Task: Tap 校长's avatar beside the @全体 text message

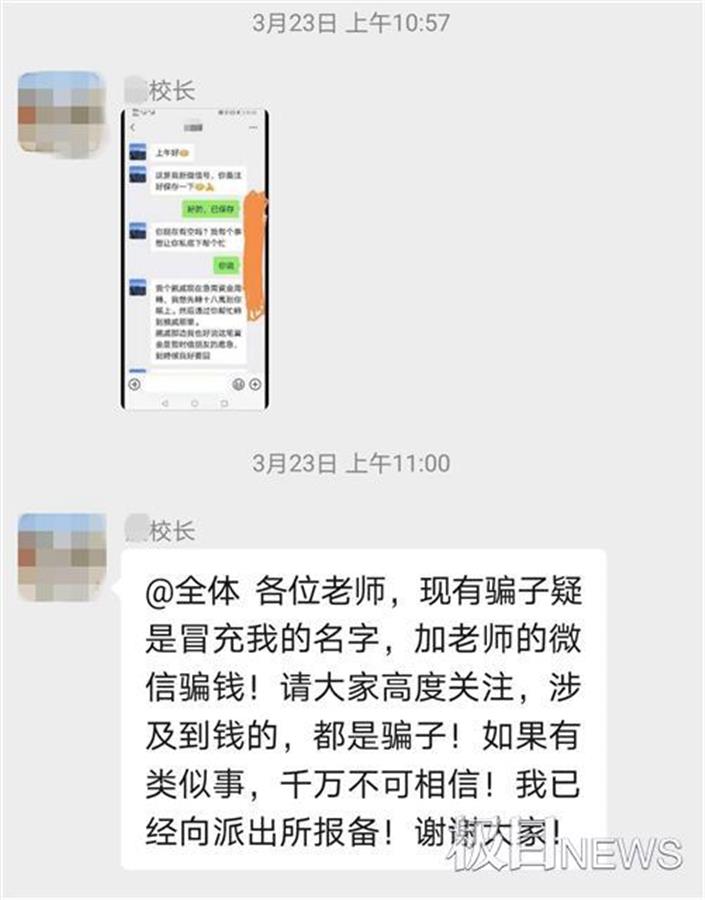Action: pyautogui.click(x=62, y=556)
